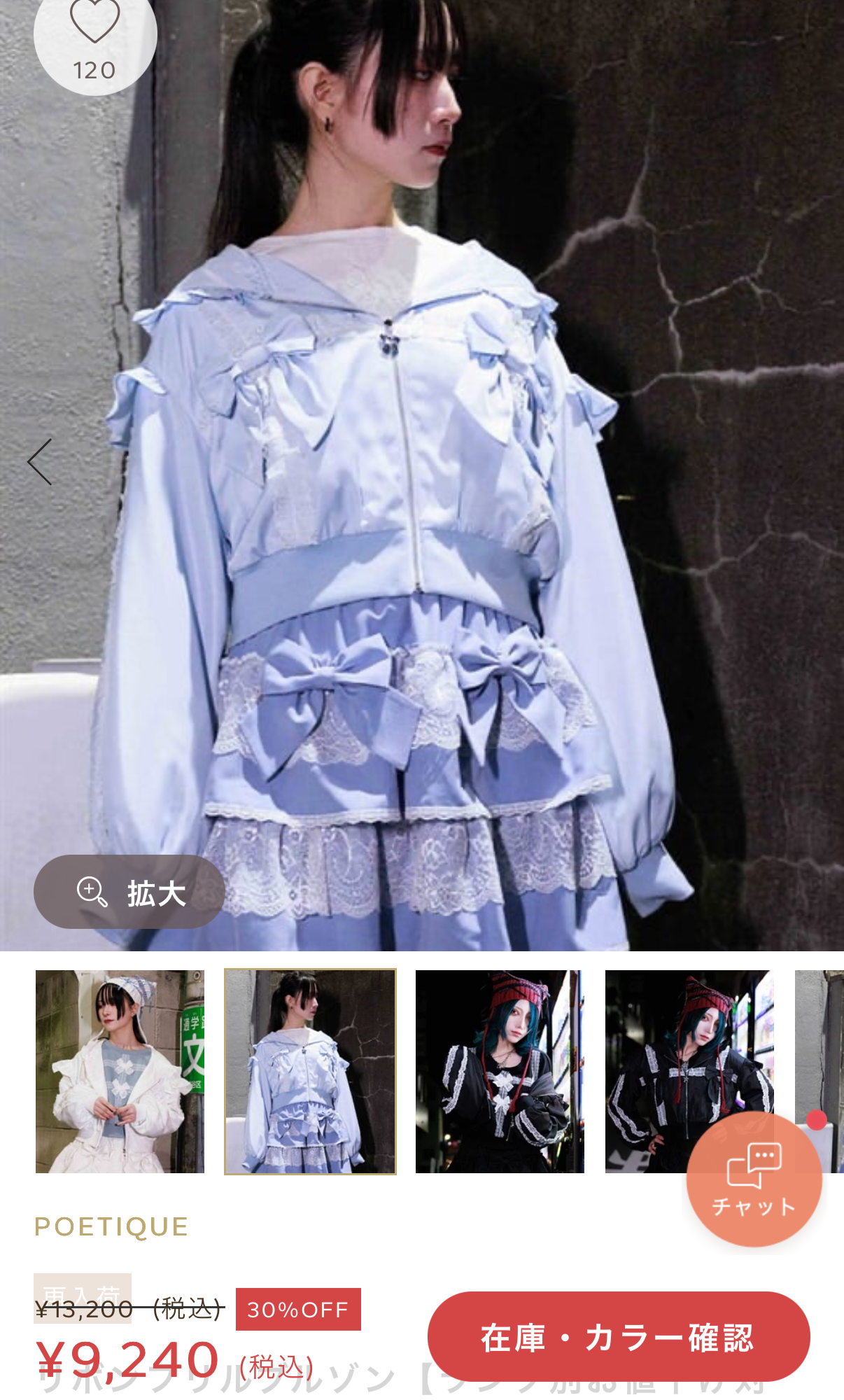The height and width of the screenshot is (1400, 844).
Task: Select the white jacket thumbnail
Action: point(120,1071)
